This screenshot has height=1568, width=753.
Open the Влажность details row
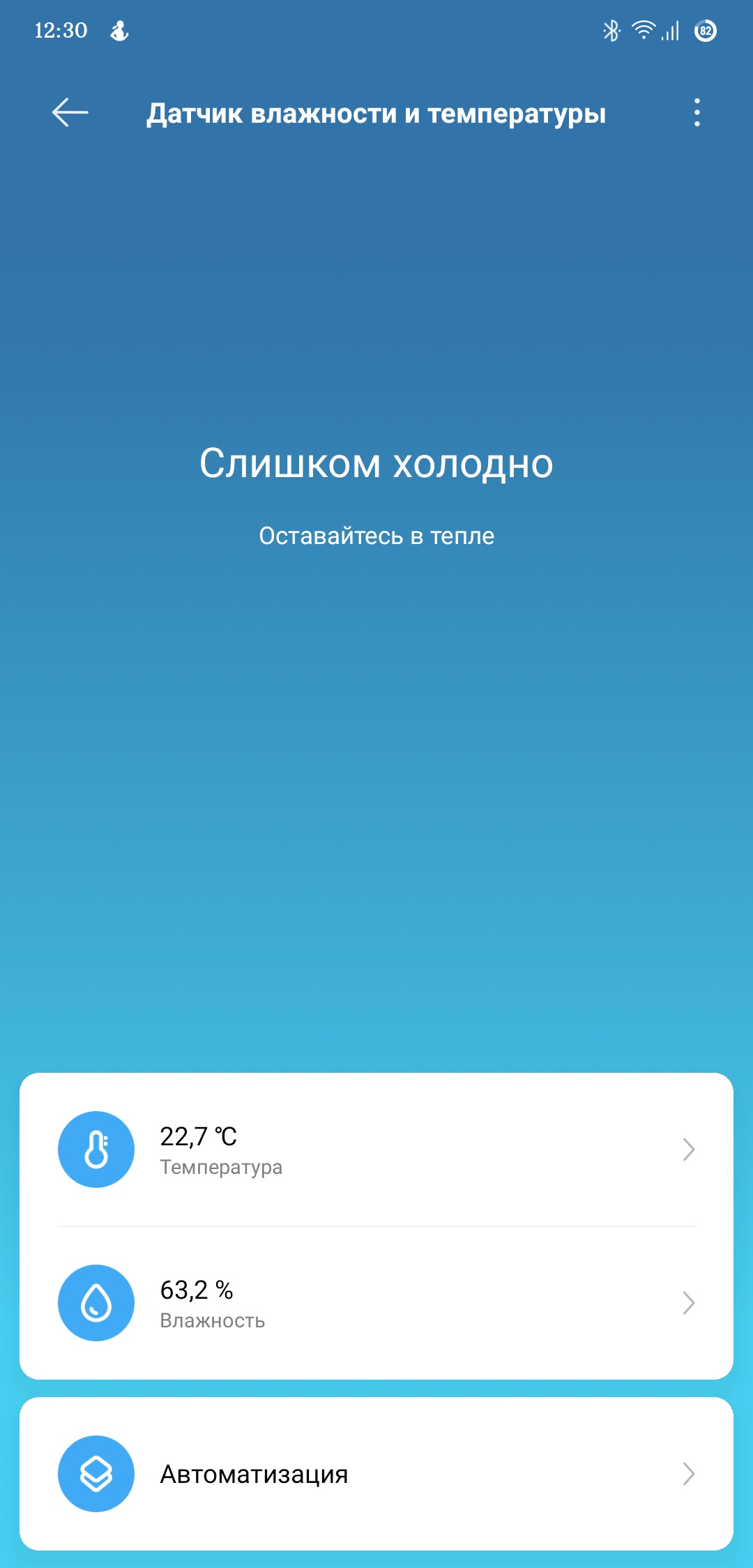(x=376, y=1303)
